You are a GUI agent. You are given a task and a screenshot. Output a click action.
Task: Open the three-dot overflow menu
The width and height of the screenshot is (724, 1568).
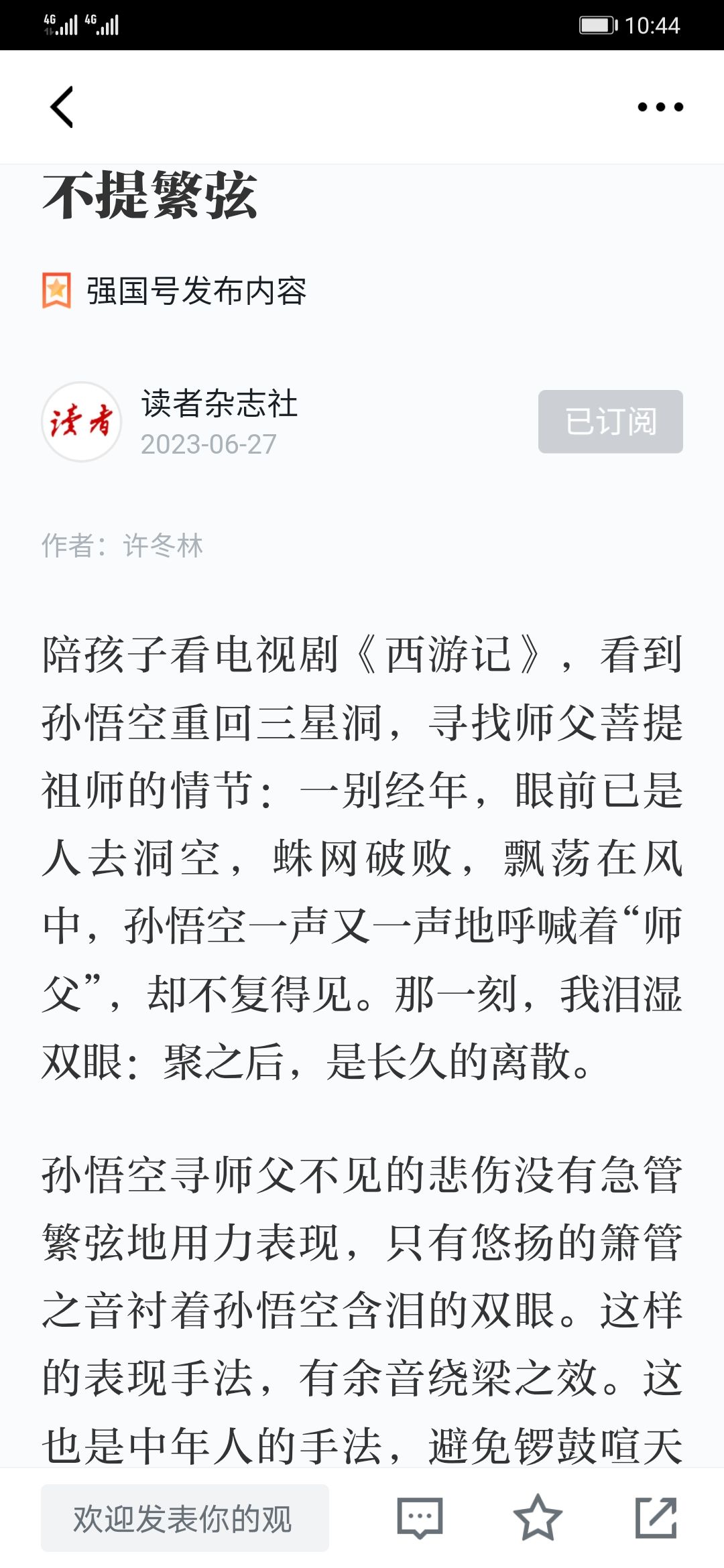coord(660,107)
